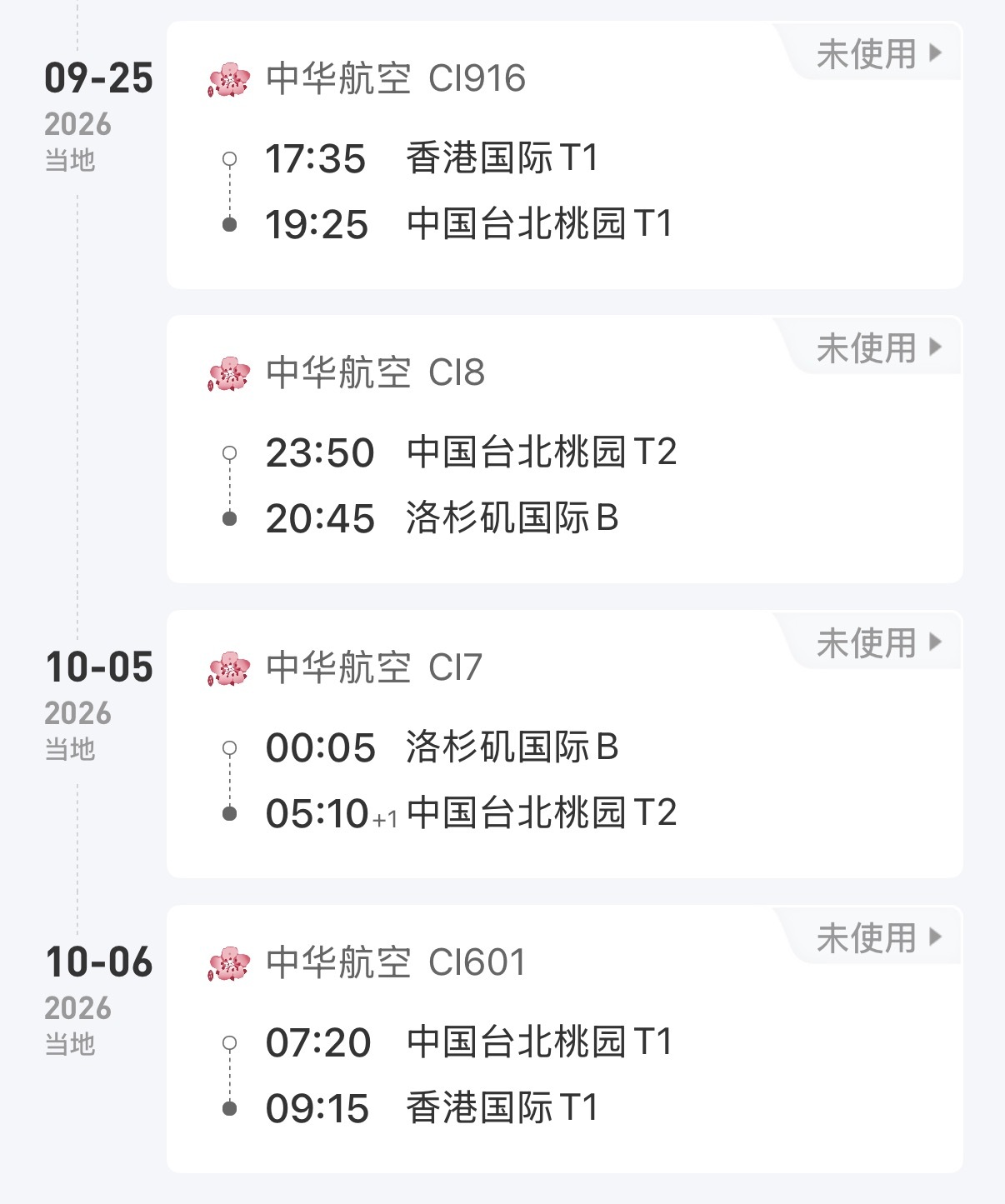Select the 10-05 date on the timeline
Viewport: 1005px width, 1204px height.
[99, 667]
